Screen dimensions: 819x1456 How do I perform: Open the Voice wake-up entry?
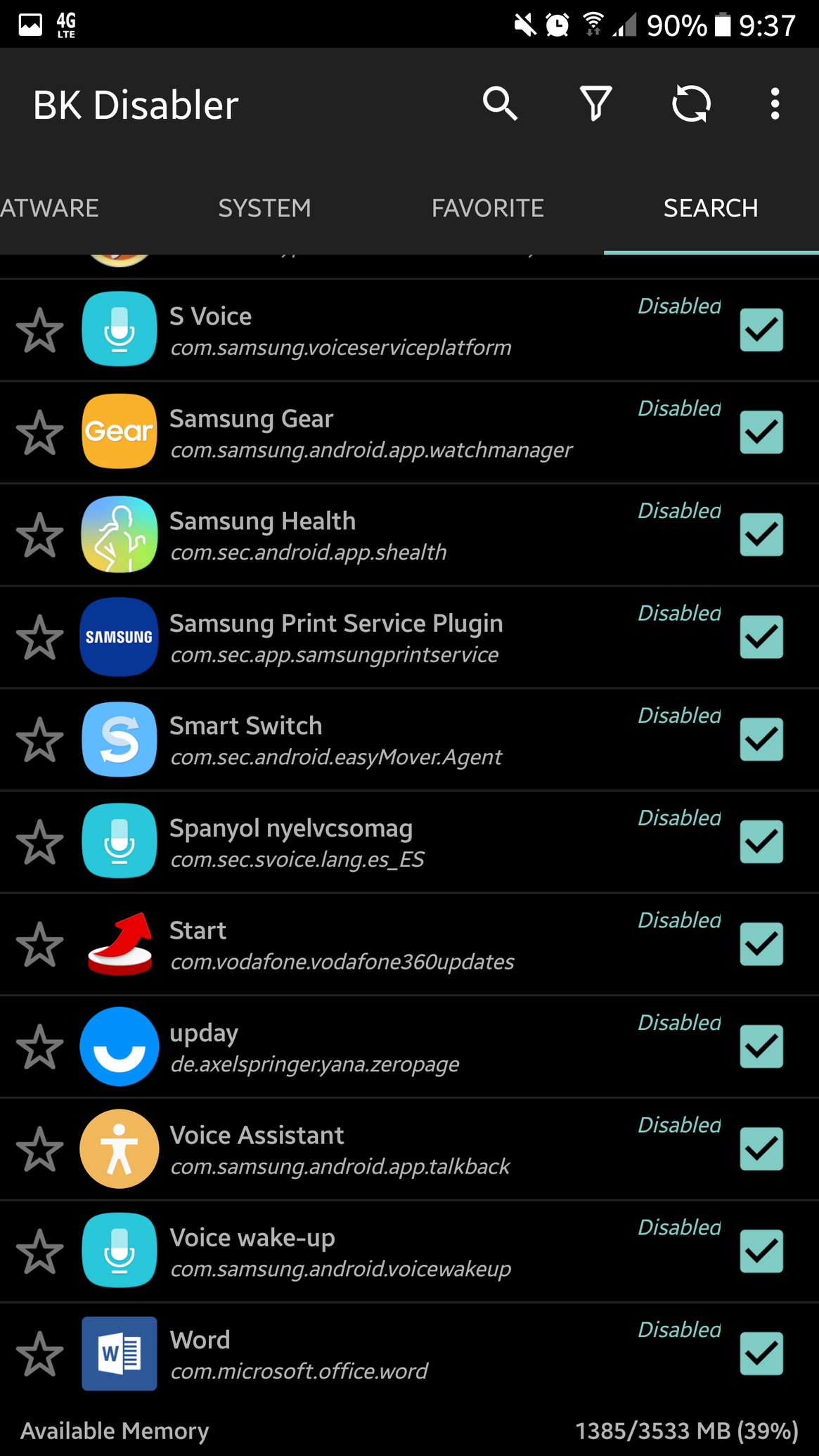click(x=409, y=1251)
